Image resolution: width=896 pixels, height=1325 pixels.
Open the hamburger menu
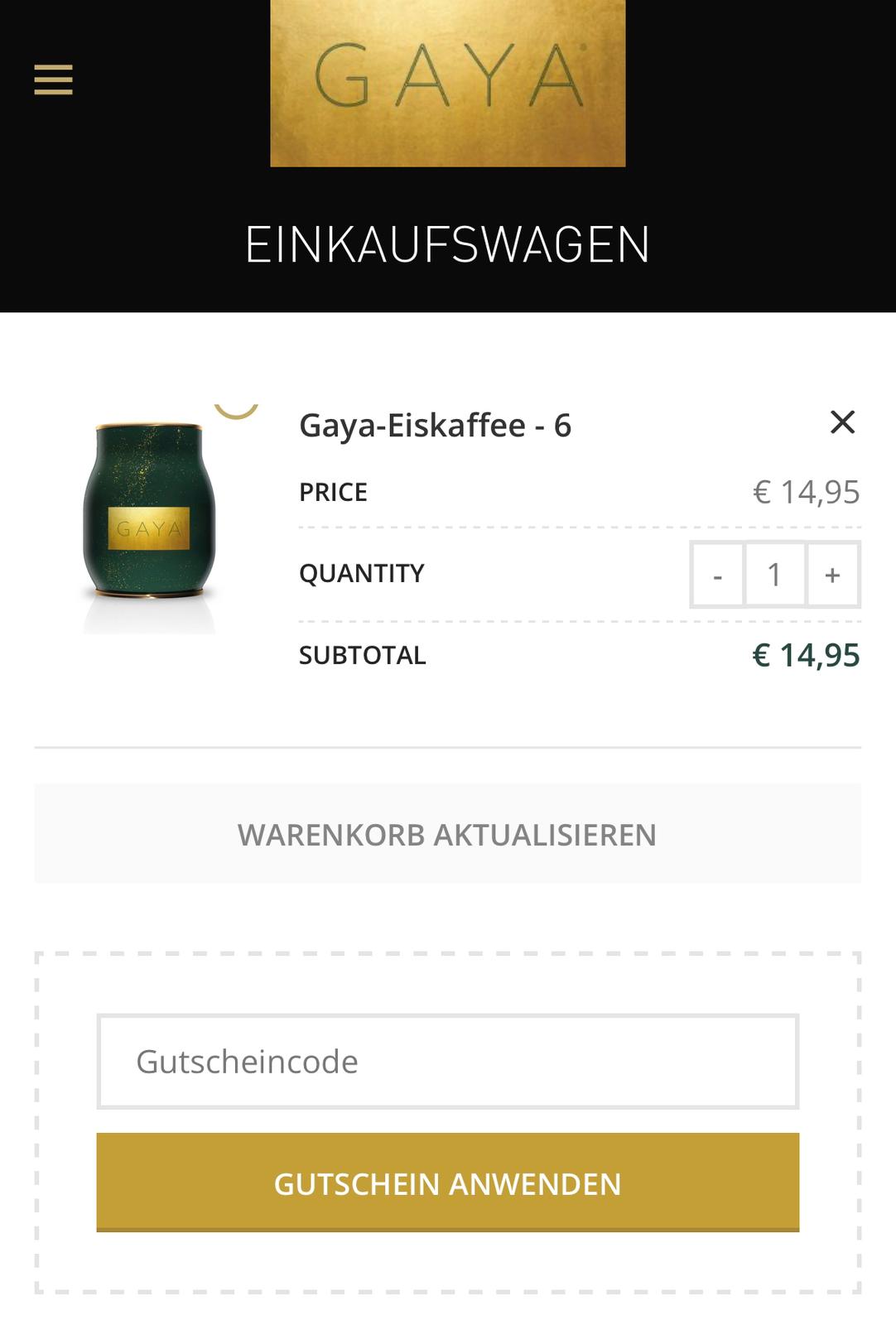[x=53, y=80]
